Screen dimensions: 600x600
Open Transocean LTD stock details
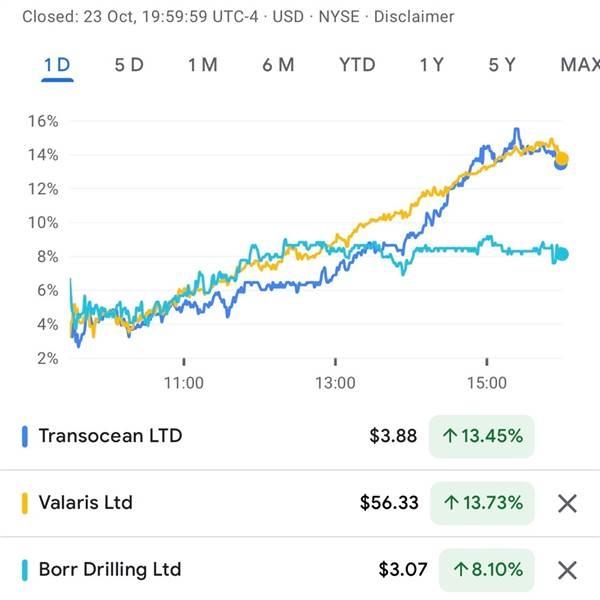(x=110, y=436)
